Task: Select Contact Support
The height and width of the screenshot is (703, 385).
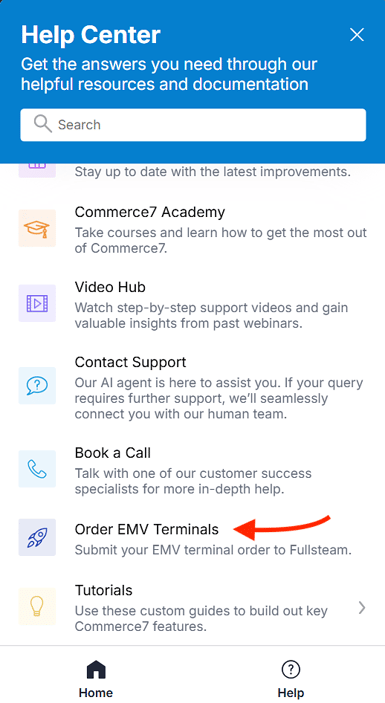Action: (x=193, y=386)
